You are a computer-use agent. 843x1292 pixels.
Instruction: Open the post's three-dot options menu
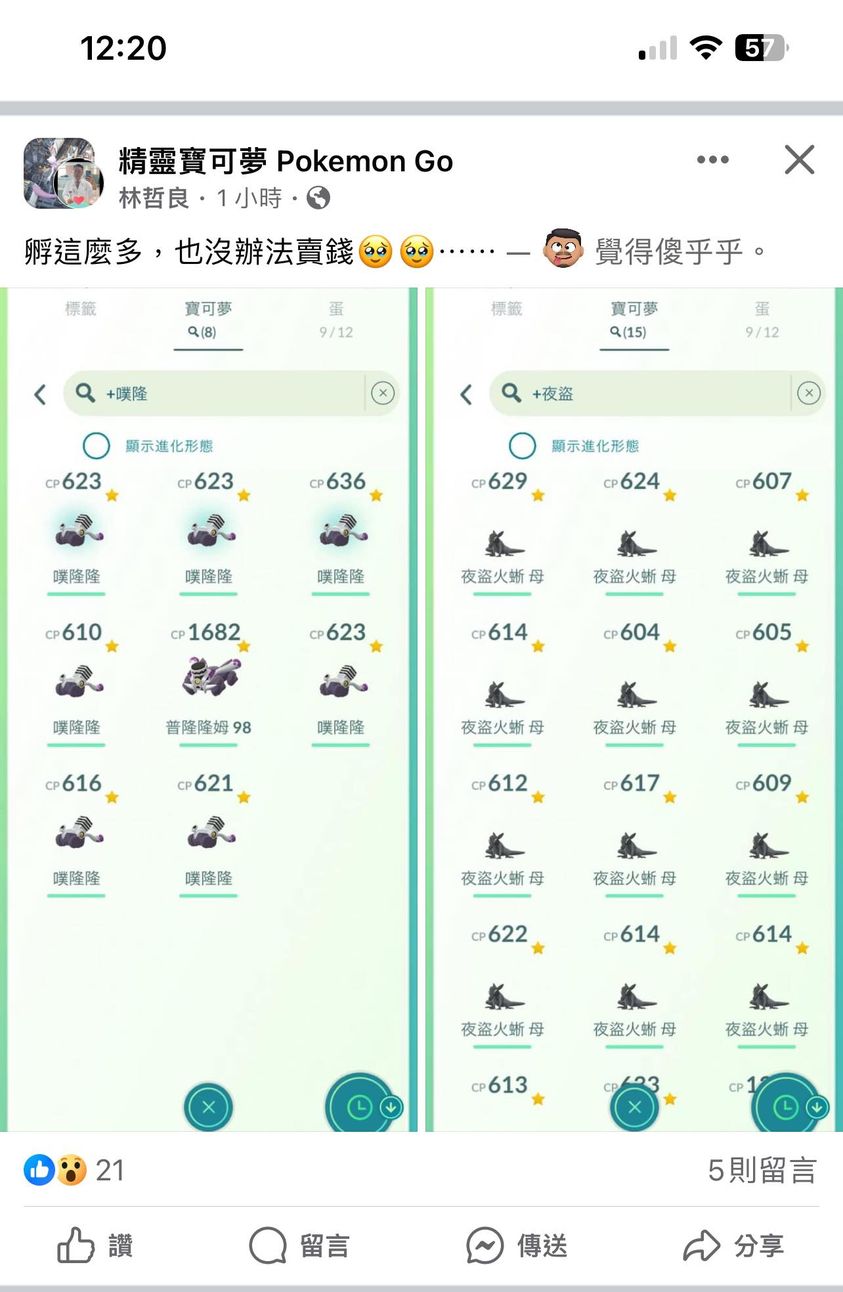click(712, 160)
